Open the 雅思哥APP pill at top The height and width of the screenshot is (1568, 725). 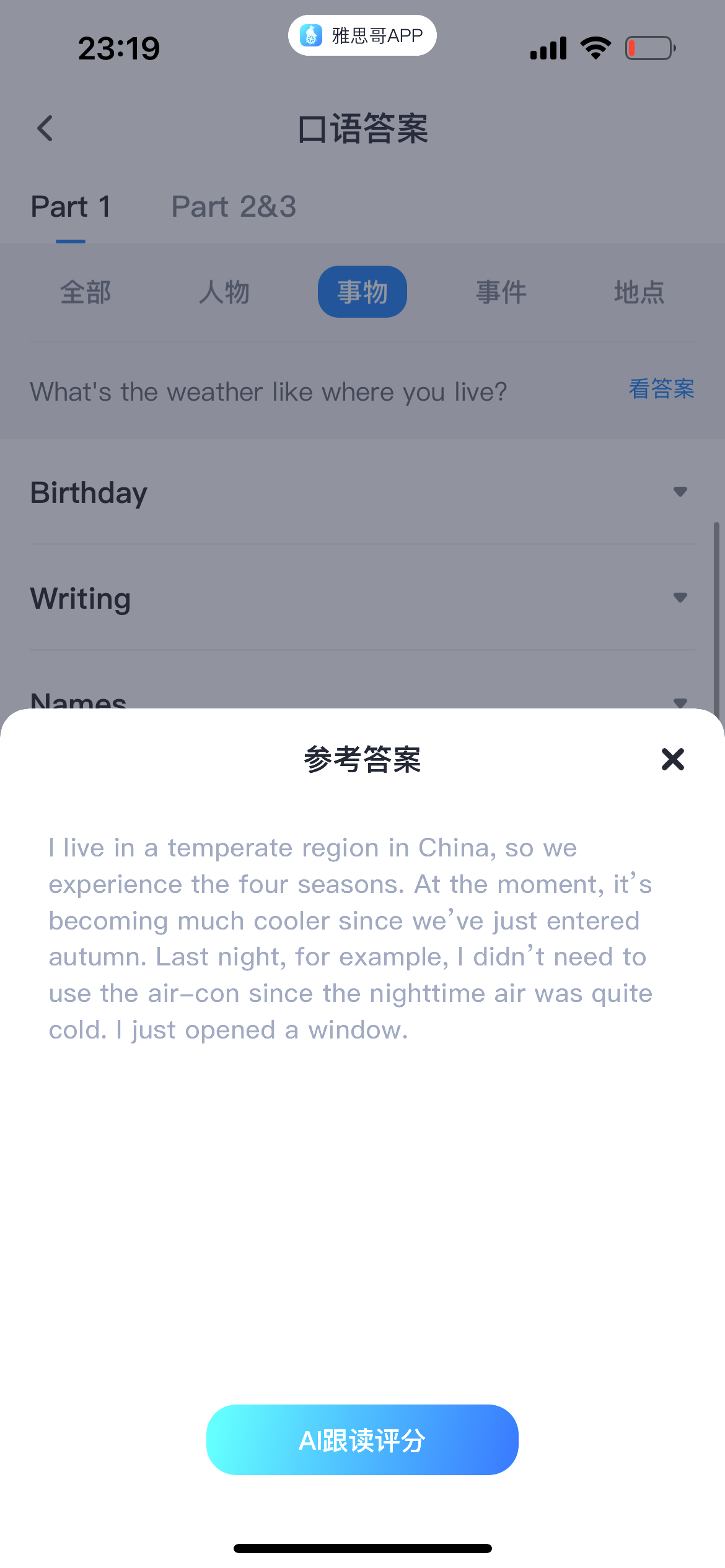[362, 35]
